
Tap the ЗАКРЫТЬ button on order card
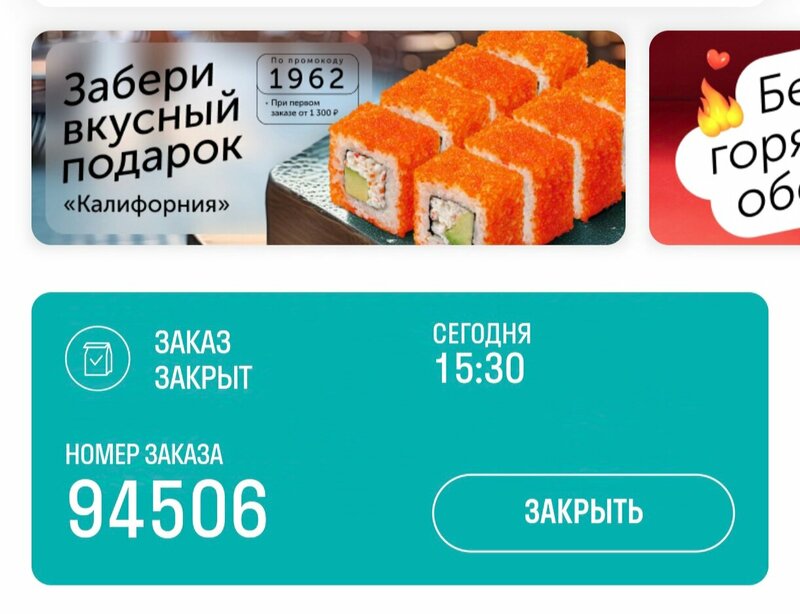(583, 513)
